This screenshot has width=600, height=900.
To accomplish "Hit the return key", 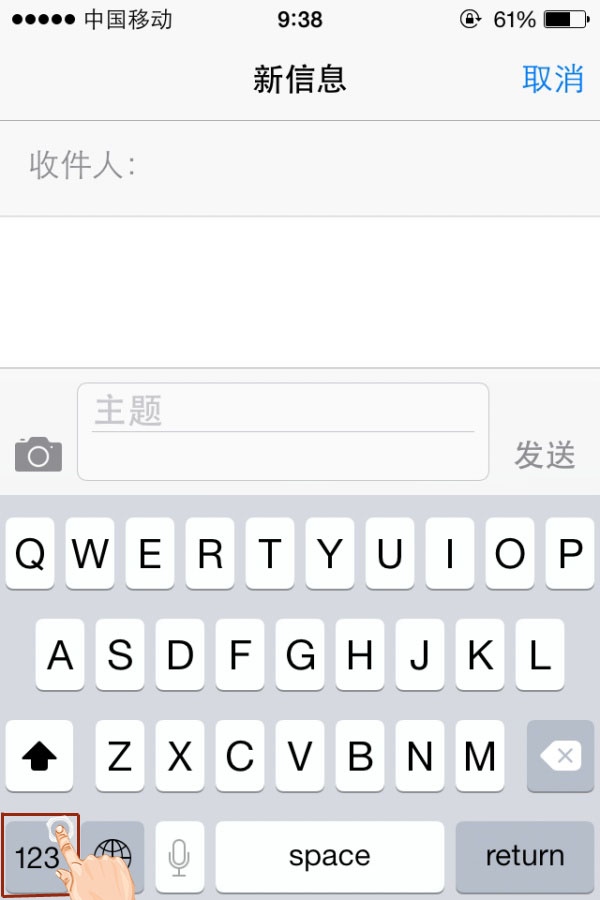I will (x=524, y=857).
